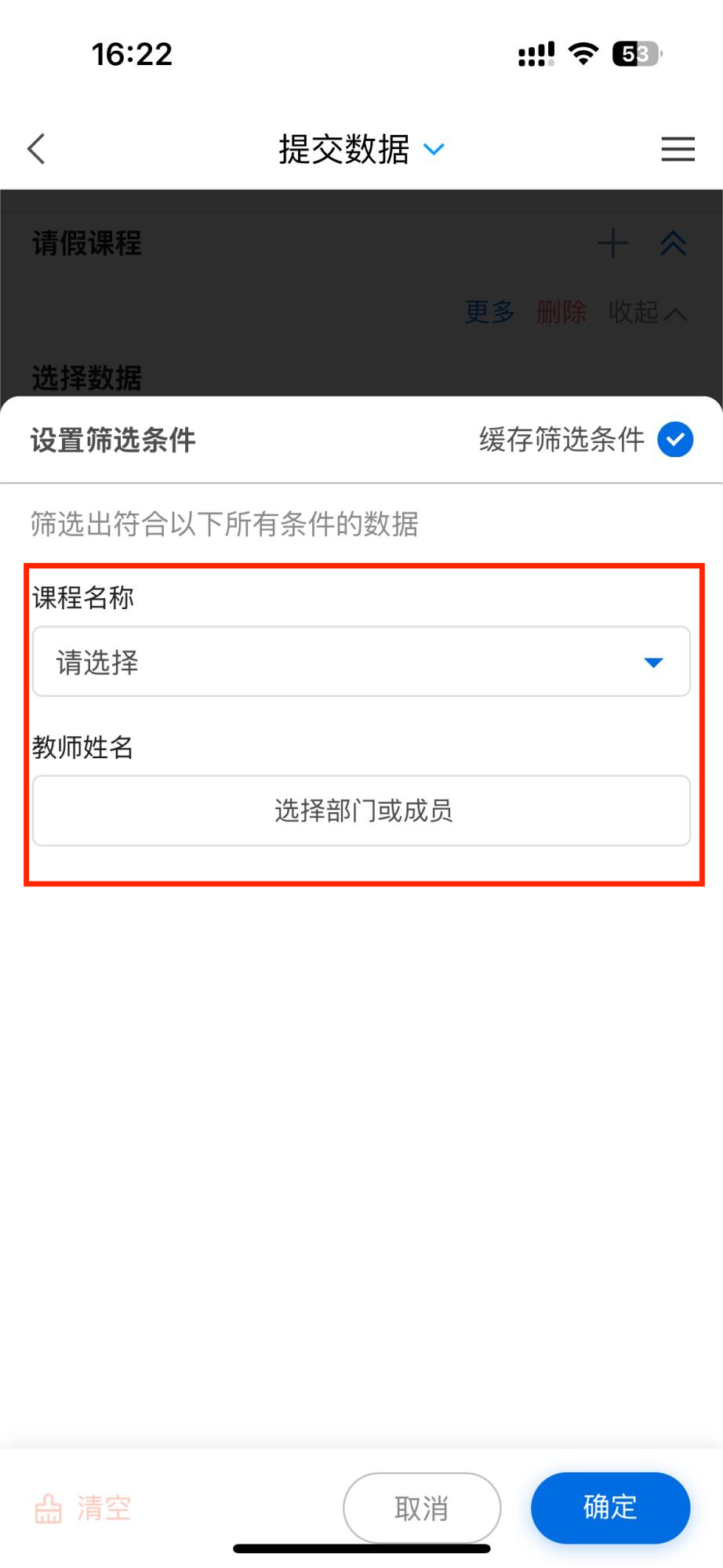Confirm with the 确定 button

click(x=610, y=1508)
